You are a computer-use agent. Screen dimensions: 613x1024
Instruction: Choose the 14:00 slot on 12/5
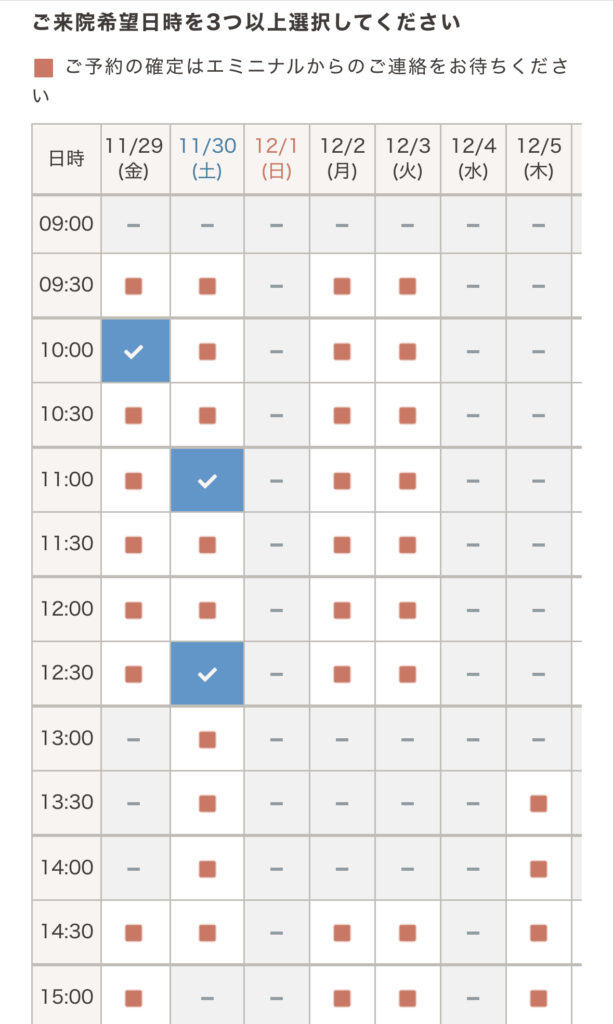[538, 868]
